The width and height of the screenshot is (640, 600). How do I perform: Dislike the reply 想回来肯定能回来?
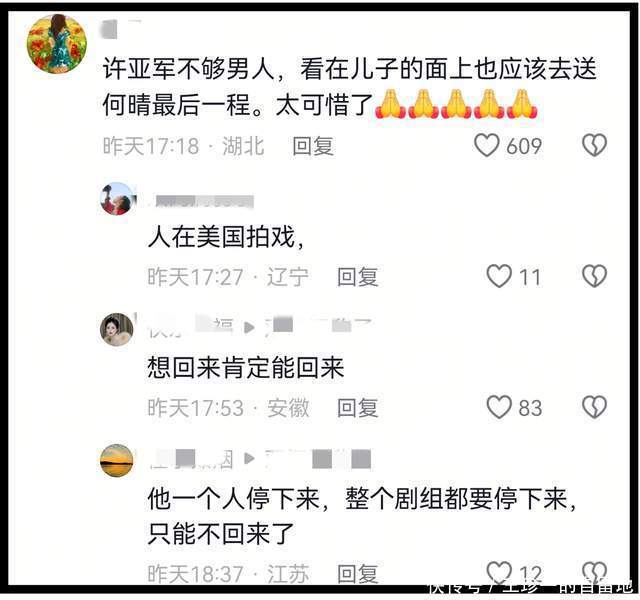[595, 407]
